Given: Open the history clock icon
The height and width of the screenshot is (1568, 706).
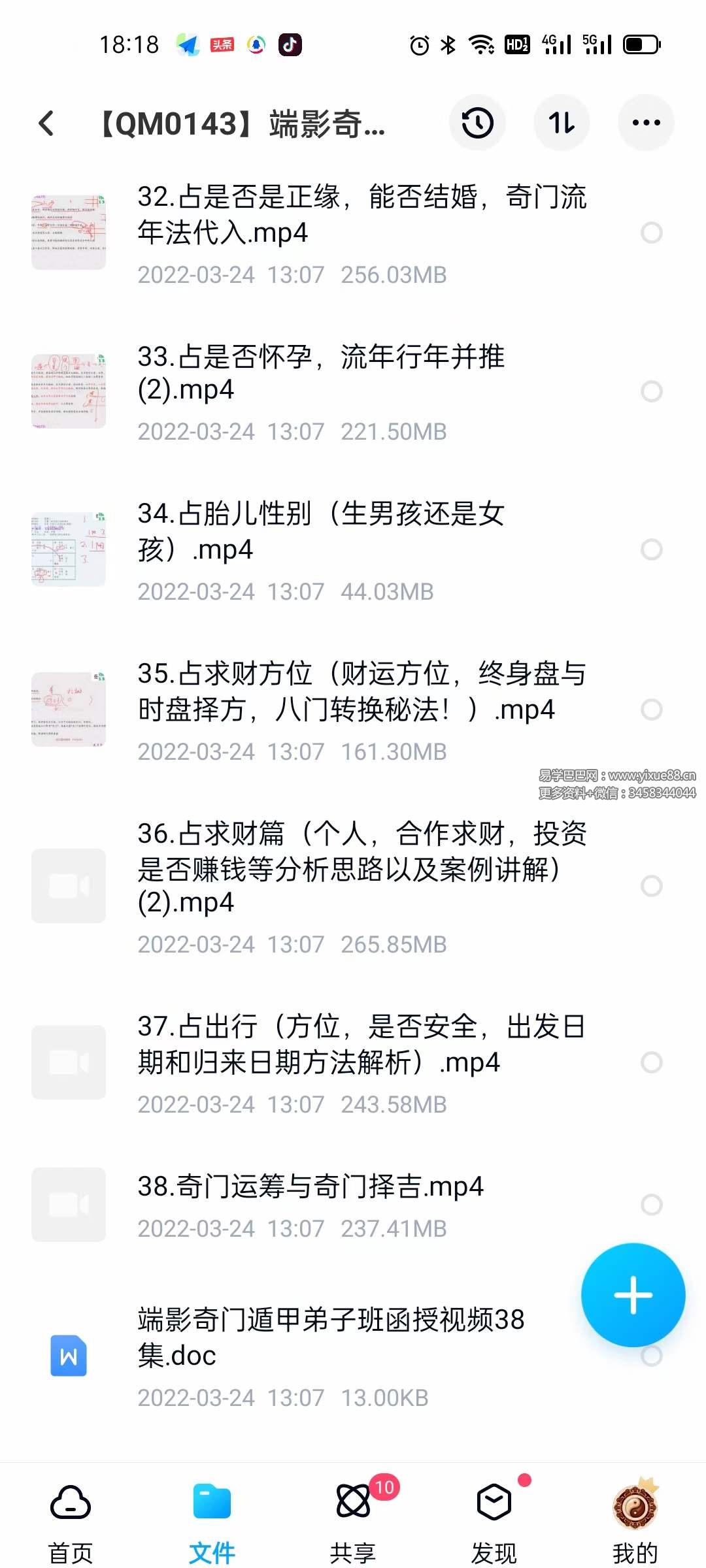Looking at the screenshot, I should tap(477, 123).
